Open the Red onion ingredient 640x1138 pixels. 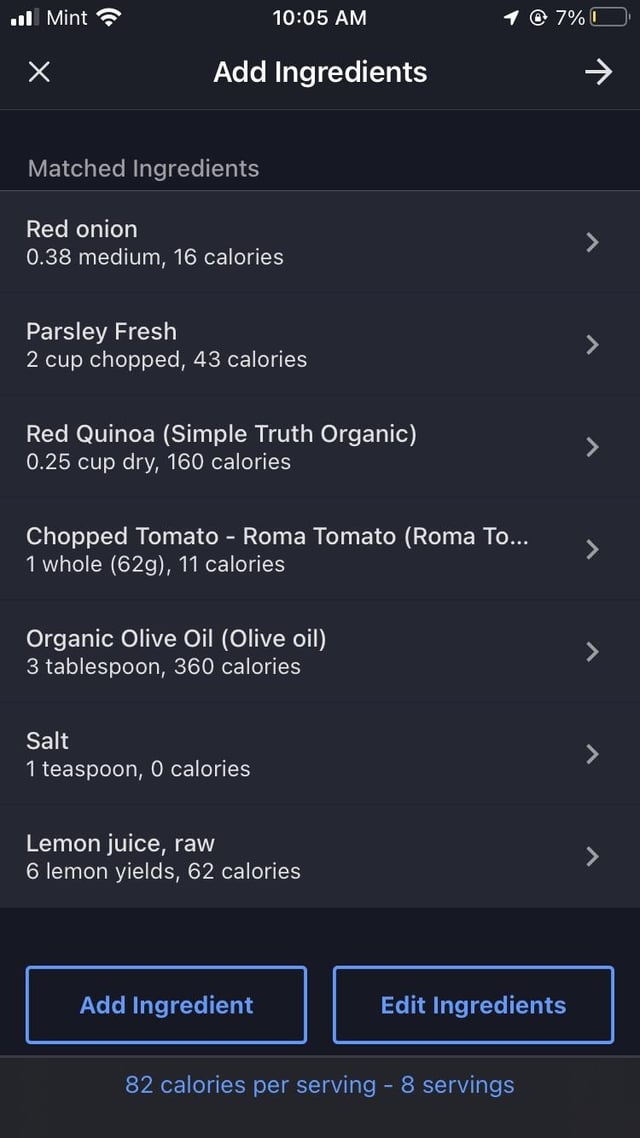(x=320, y=242)
